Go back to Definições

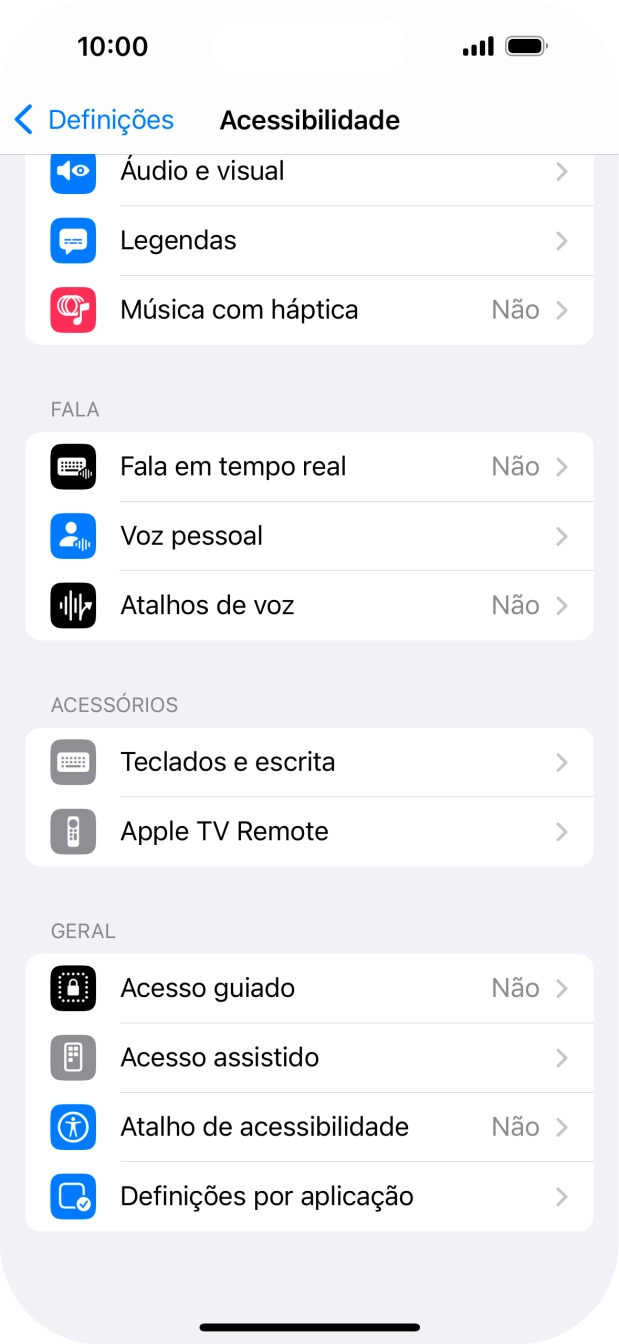click(94, 120)
